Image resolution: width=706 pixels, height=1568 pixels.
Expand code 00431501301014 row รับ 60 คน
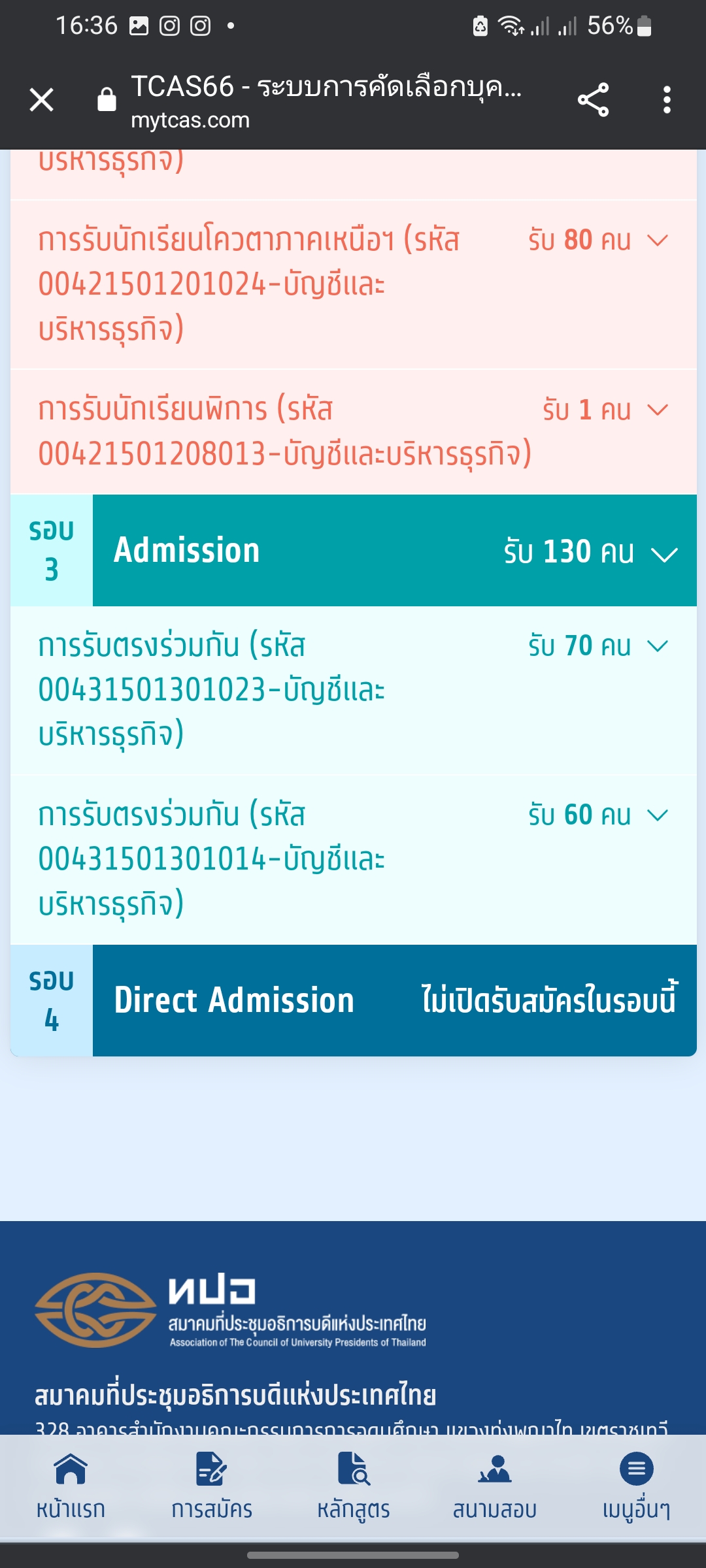pos(657,815)
